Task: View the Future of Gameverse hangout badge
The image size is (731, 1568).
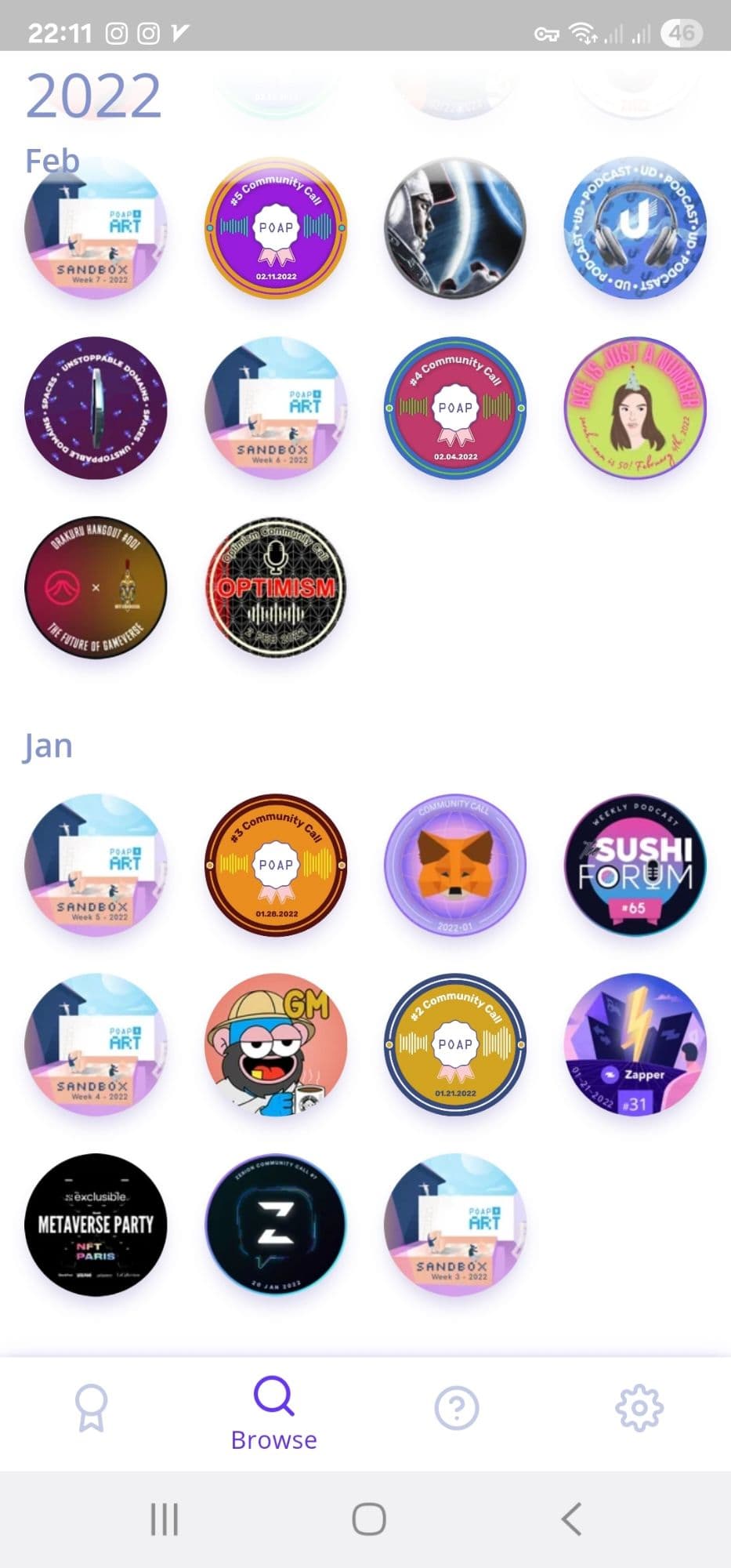Action: click(x=96, y=587)
